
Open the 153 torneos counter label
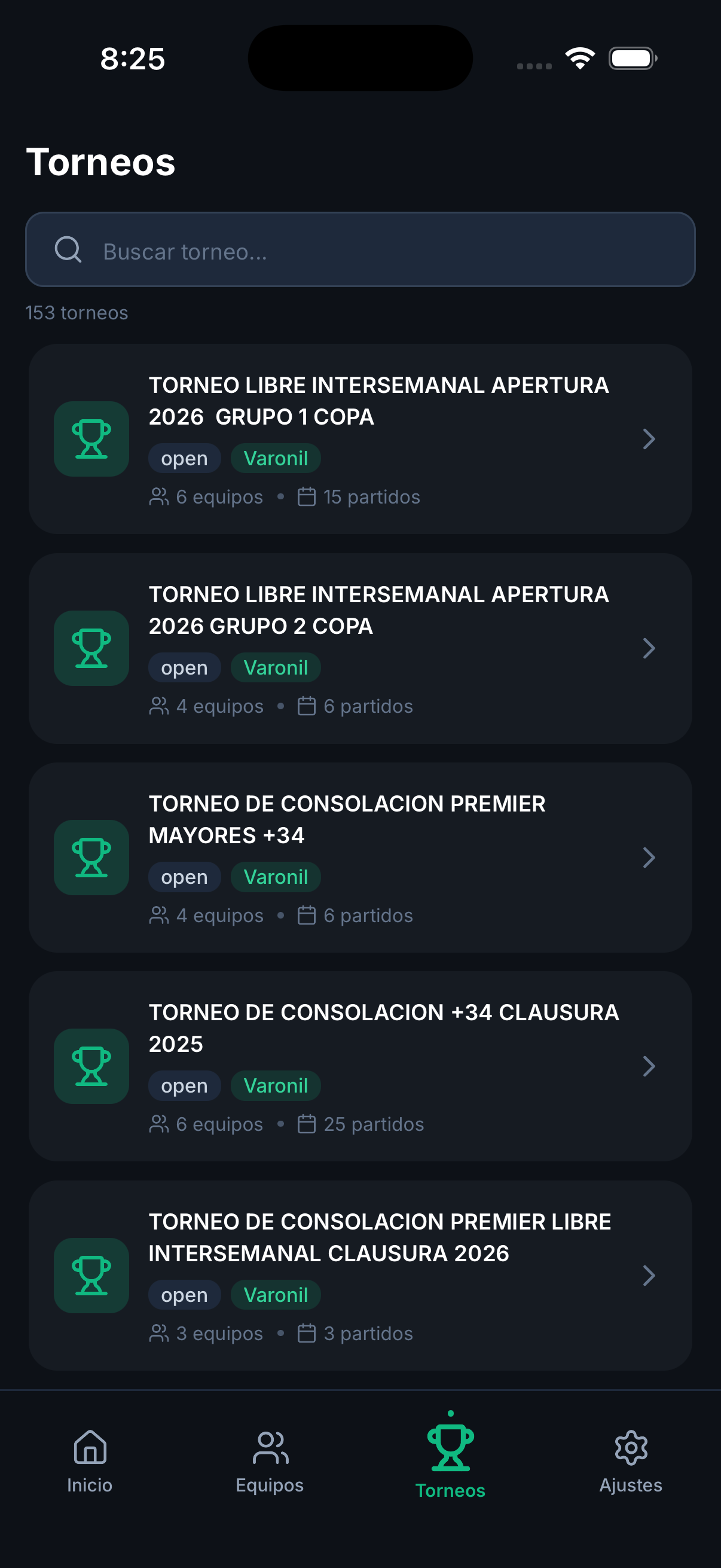click(x=77, y=312)
